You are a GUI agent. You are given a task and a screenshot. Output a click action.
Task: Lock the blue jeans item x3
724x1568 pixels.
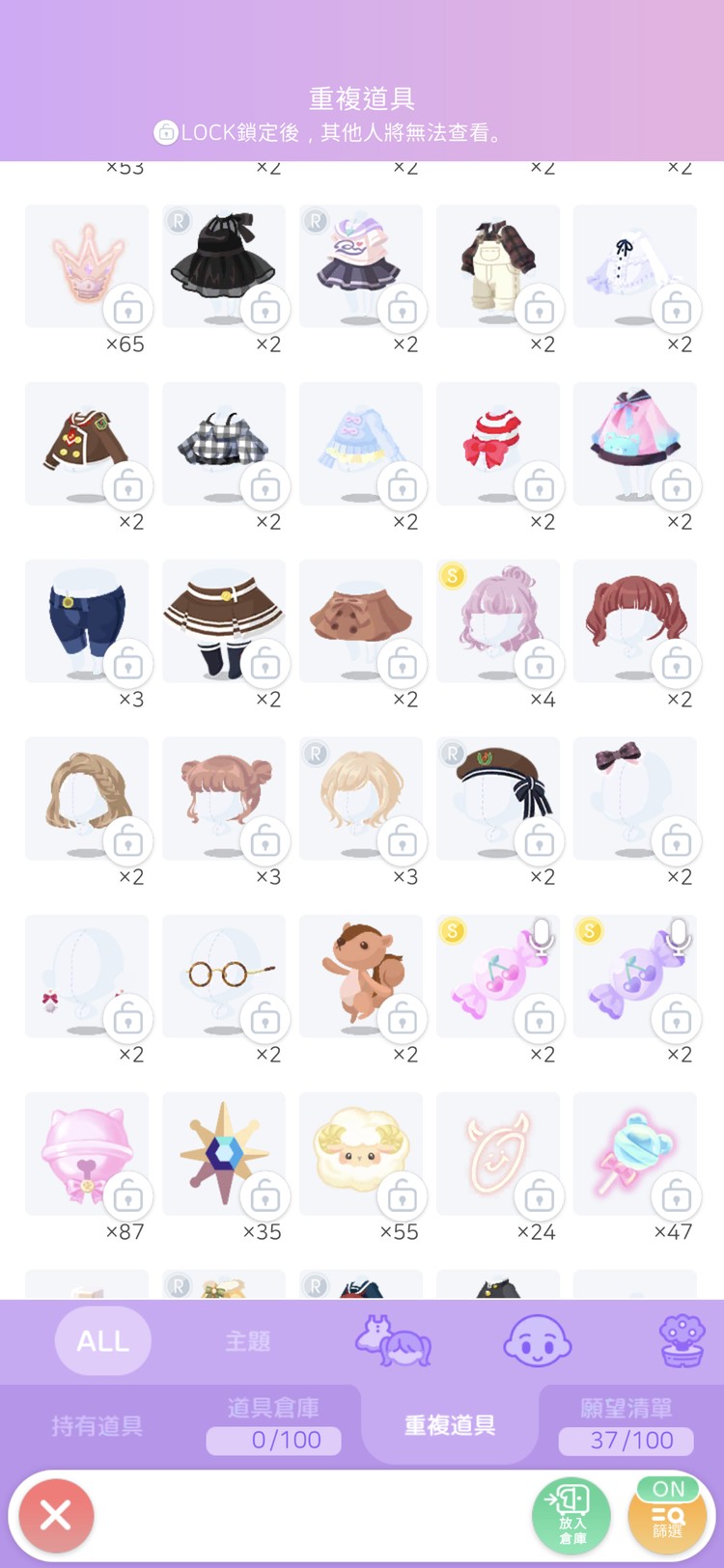point(127,665)
